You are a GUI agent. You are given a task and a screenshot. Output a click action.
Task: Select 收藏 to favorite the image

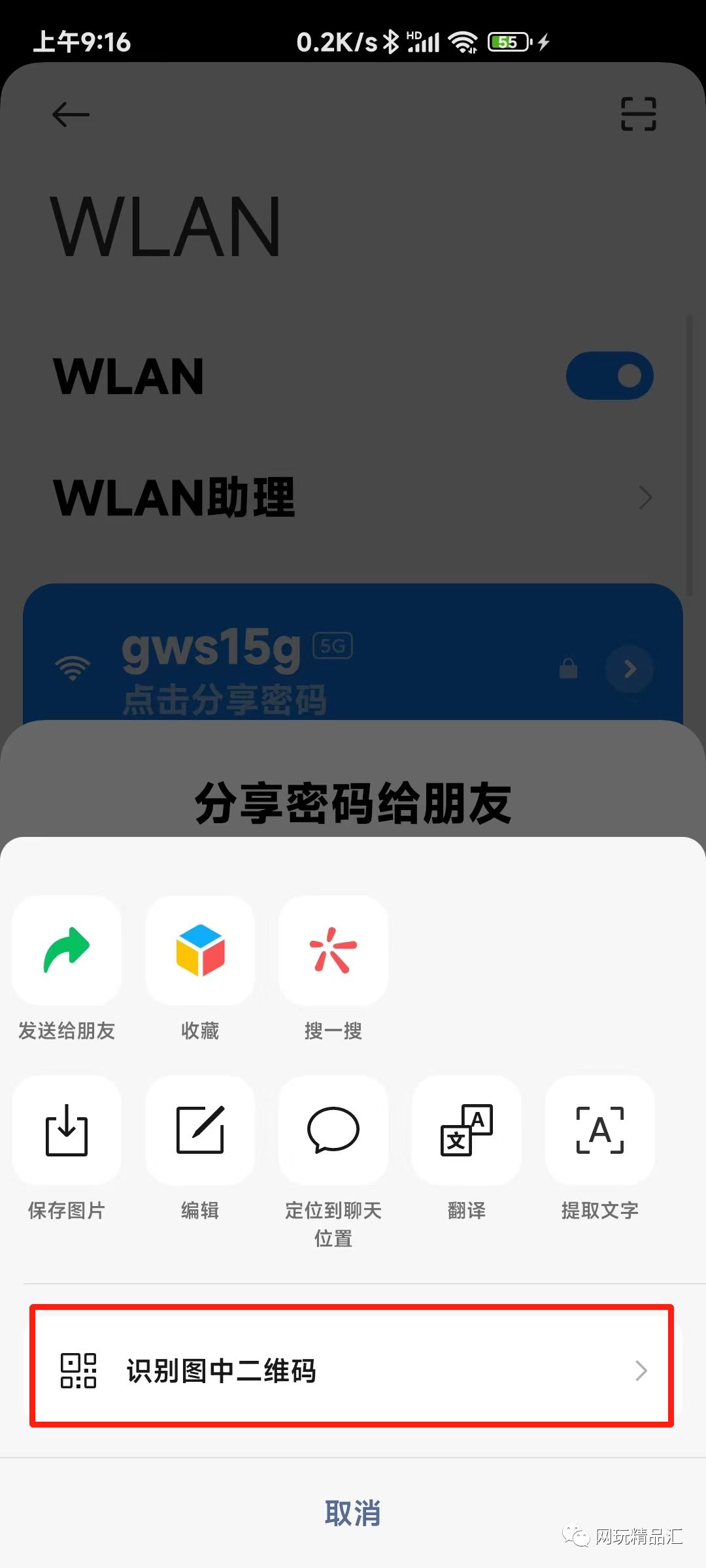point(200,951)
